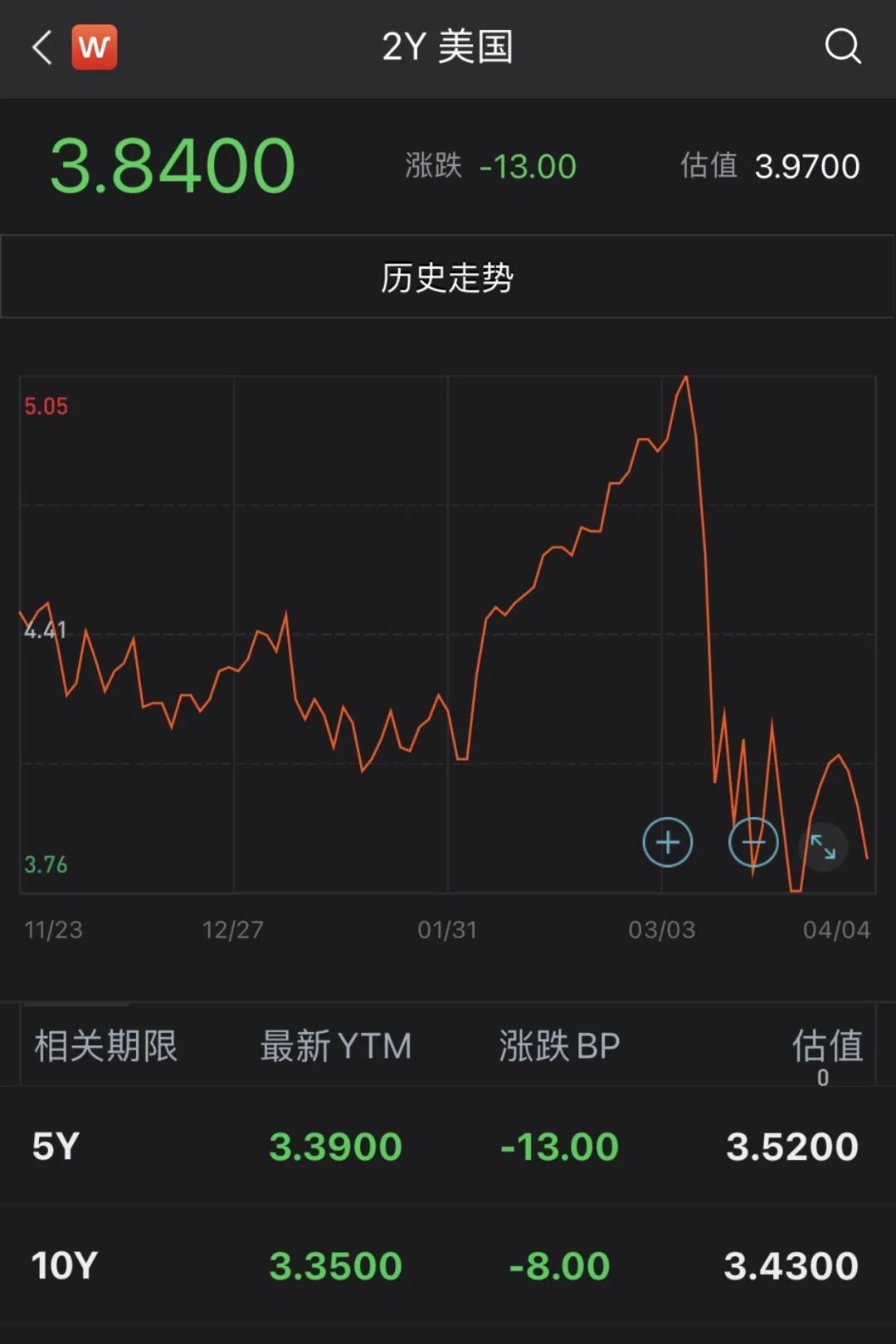This screenshot has height=1344, width=896.
Task: Sort by the 涨跌BP column header
Action: coord(560,1047)
